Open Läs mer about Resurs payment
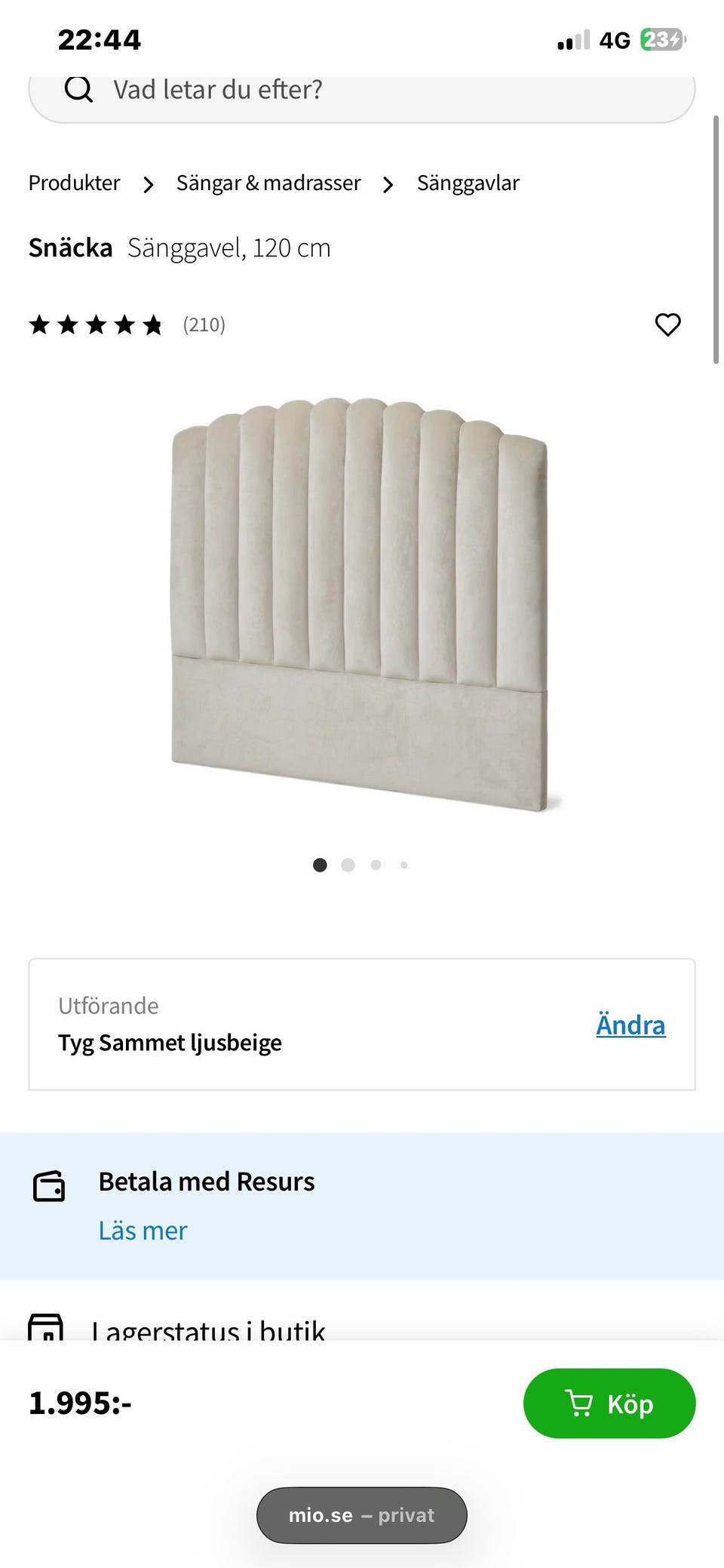Viewport: 724px width, 1568px height. click(143, 1231)
